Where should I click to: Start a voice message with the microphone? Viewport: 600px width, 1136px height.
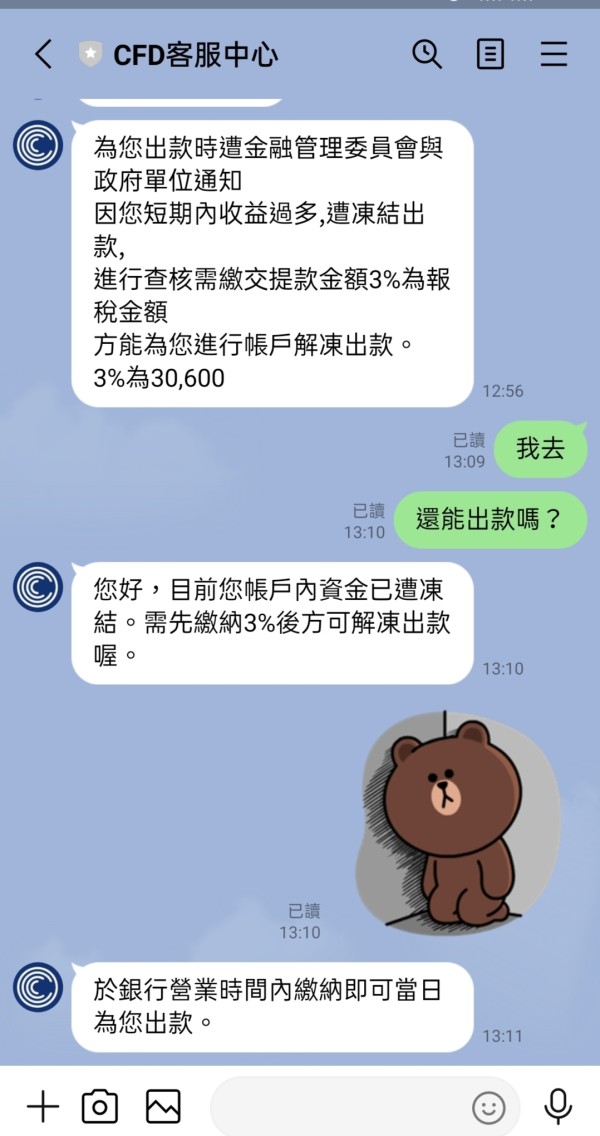coord(558,1106)
